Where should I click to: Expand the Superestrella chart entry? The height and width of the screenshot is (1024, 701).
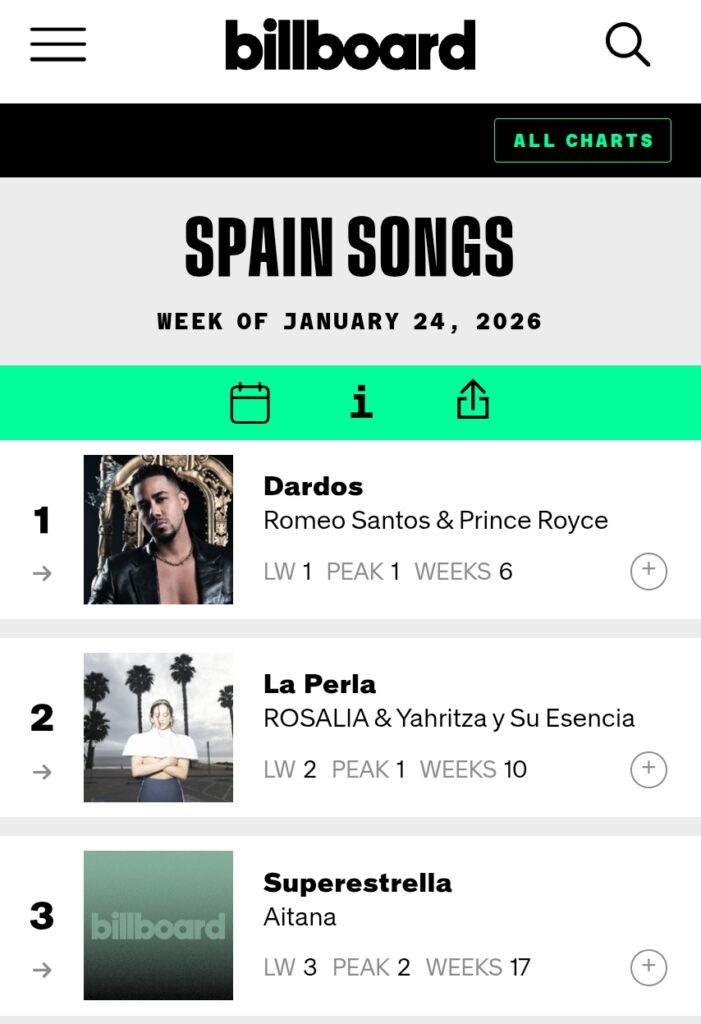648,967
